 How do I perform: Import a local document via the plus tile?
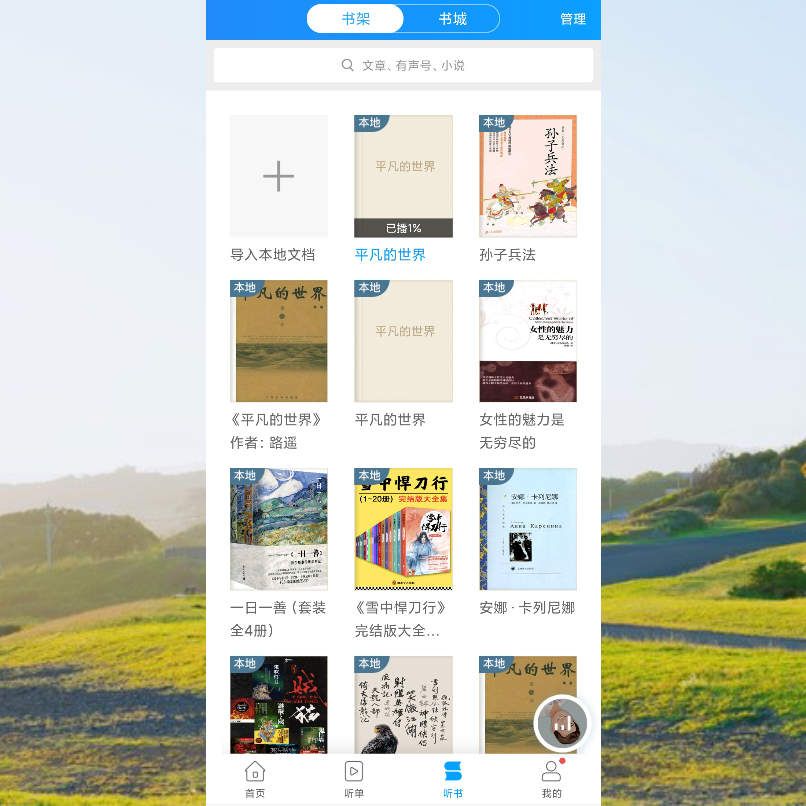coord(279,176)
